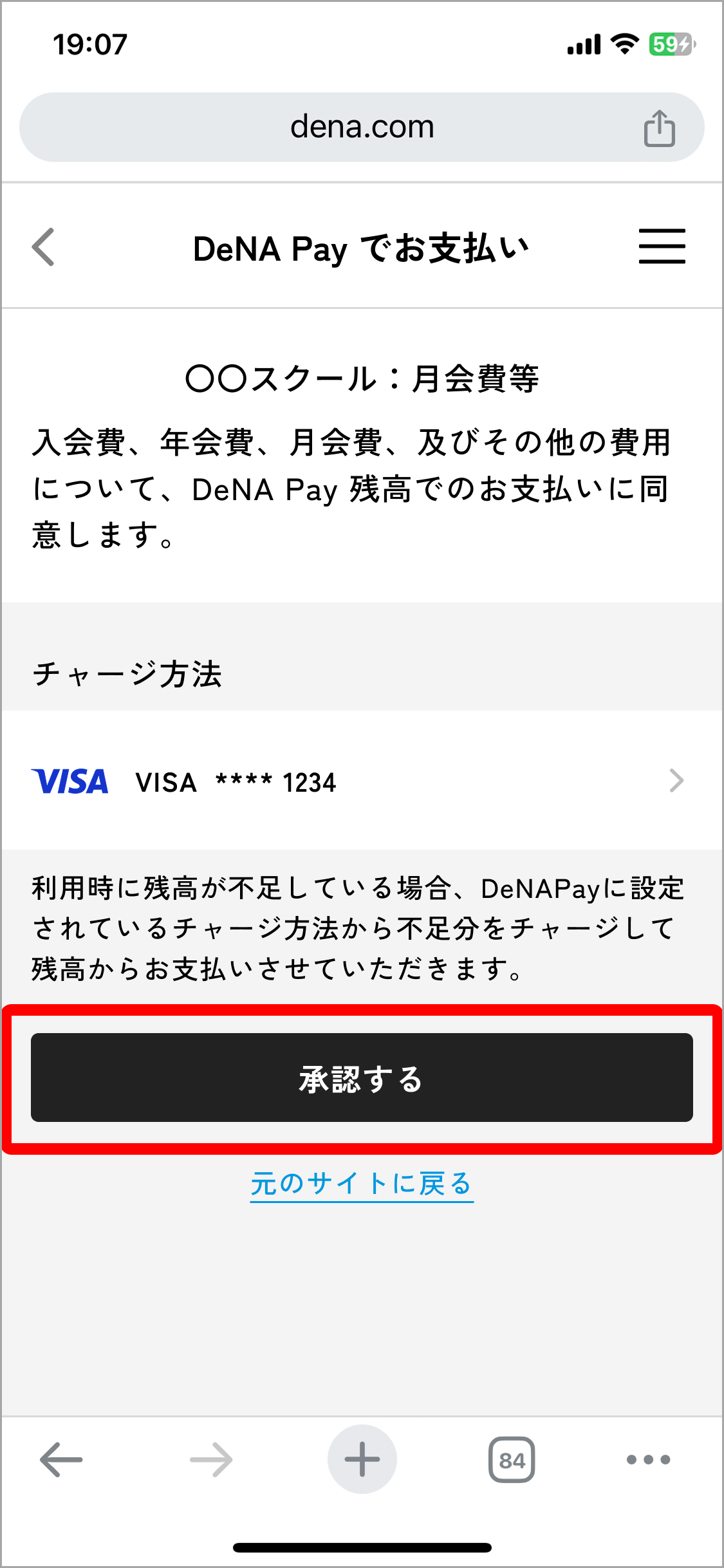Screen dimensions: 724x1568
Task: Tap the dena.com address bar
Action: point(362,126)
